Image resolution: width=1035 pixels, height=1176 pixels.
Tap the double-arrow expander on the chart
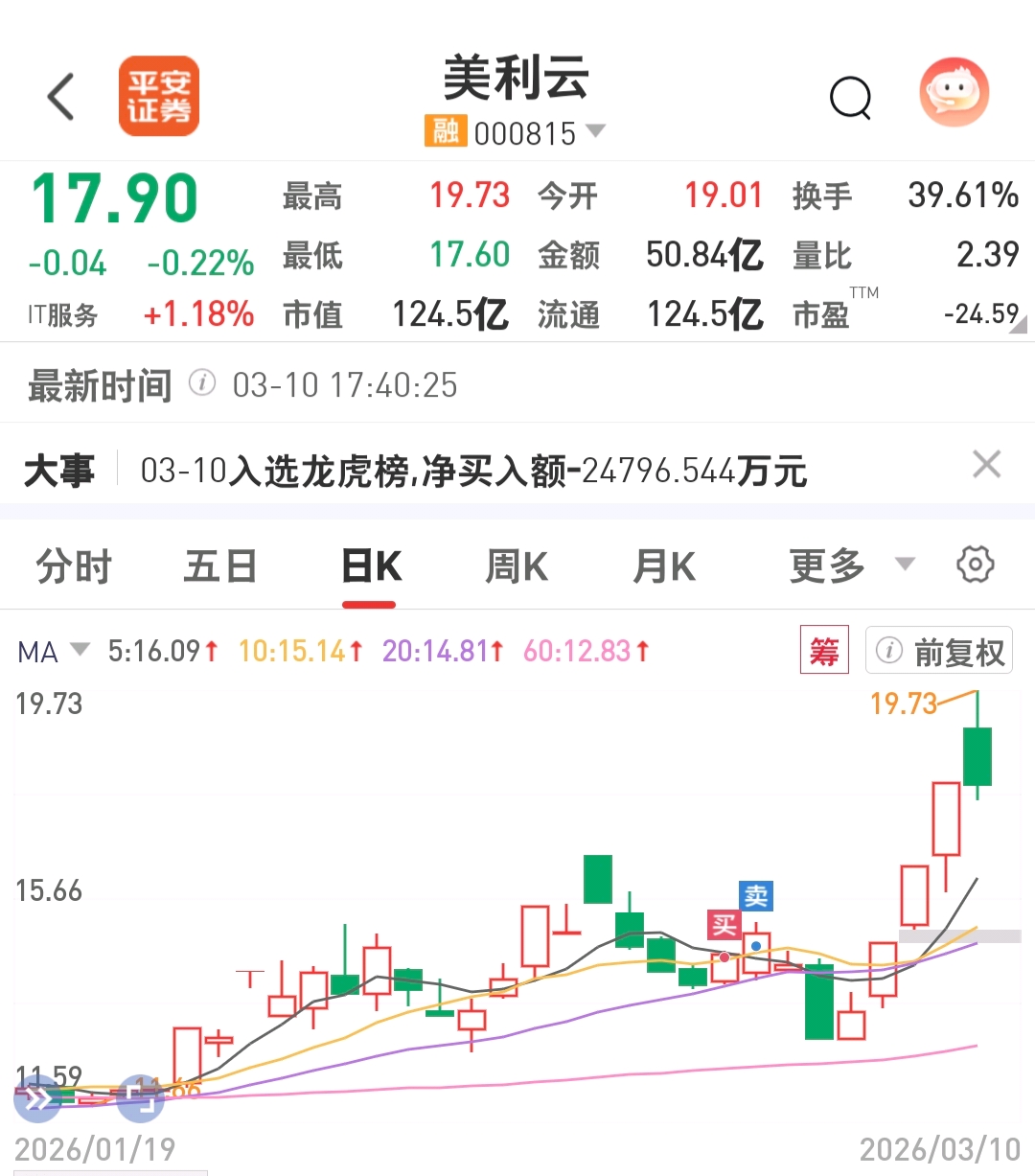pyautogui.click(x=36, y=1098)
